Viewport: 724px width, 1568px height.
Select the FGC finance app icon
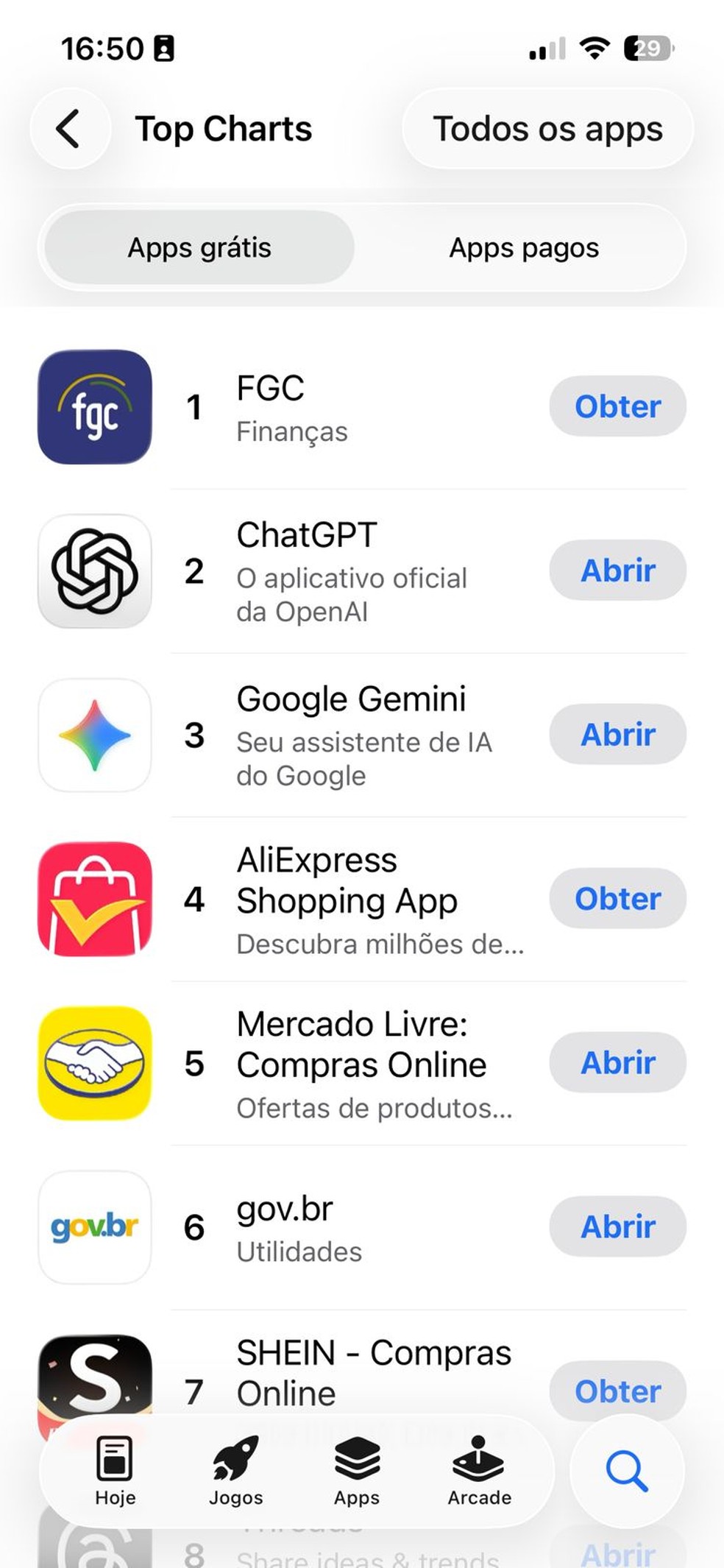94,407
